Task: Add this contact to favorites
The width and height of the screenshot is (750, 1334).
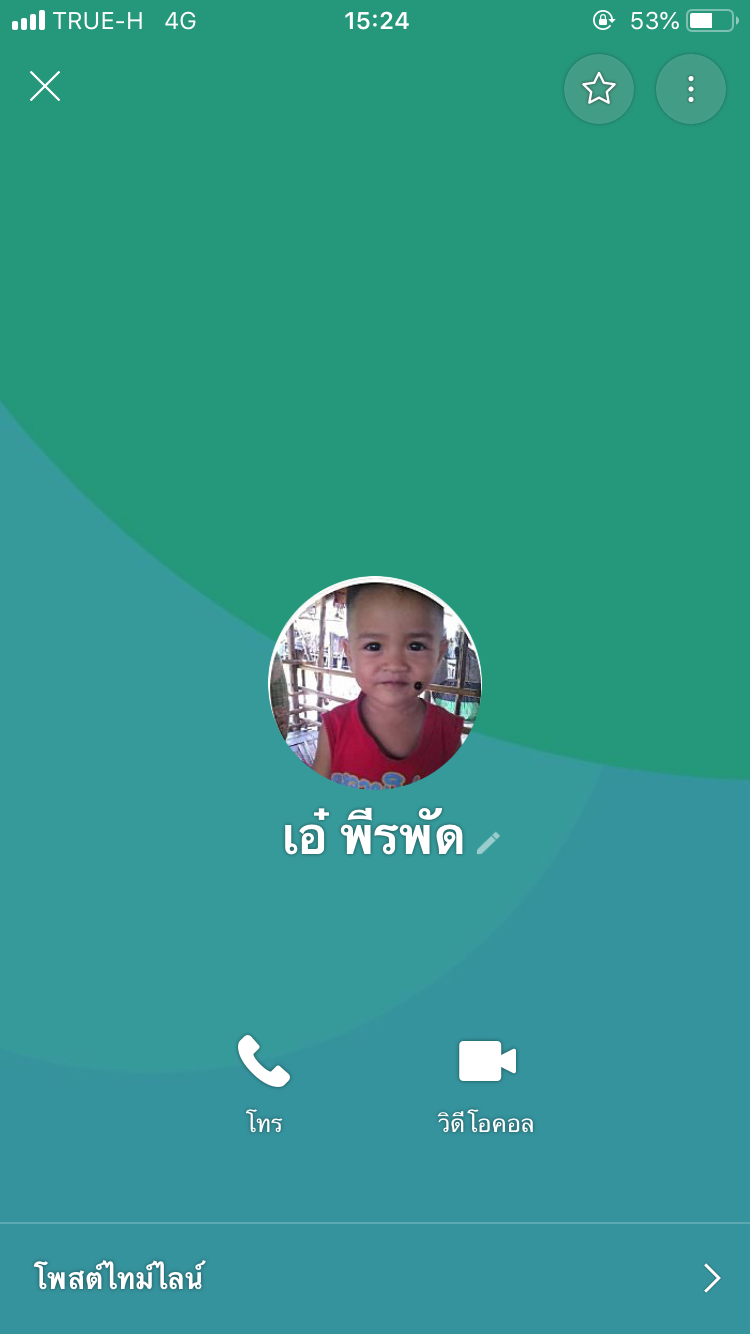Action: click(x=599, y=89)
